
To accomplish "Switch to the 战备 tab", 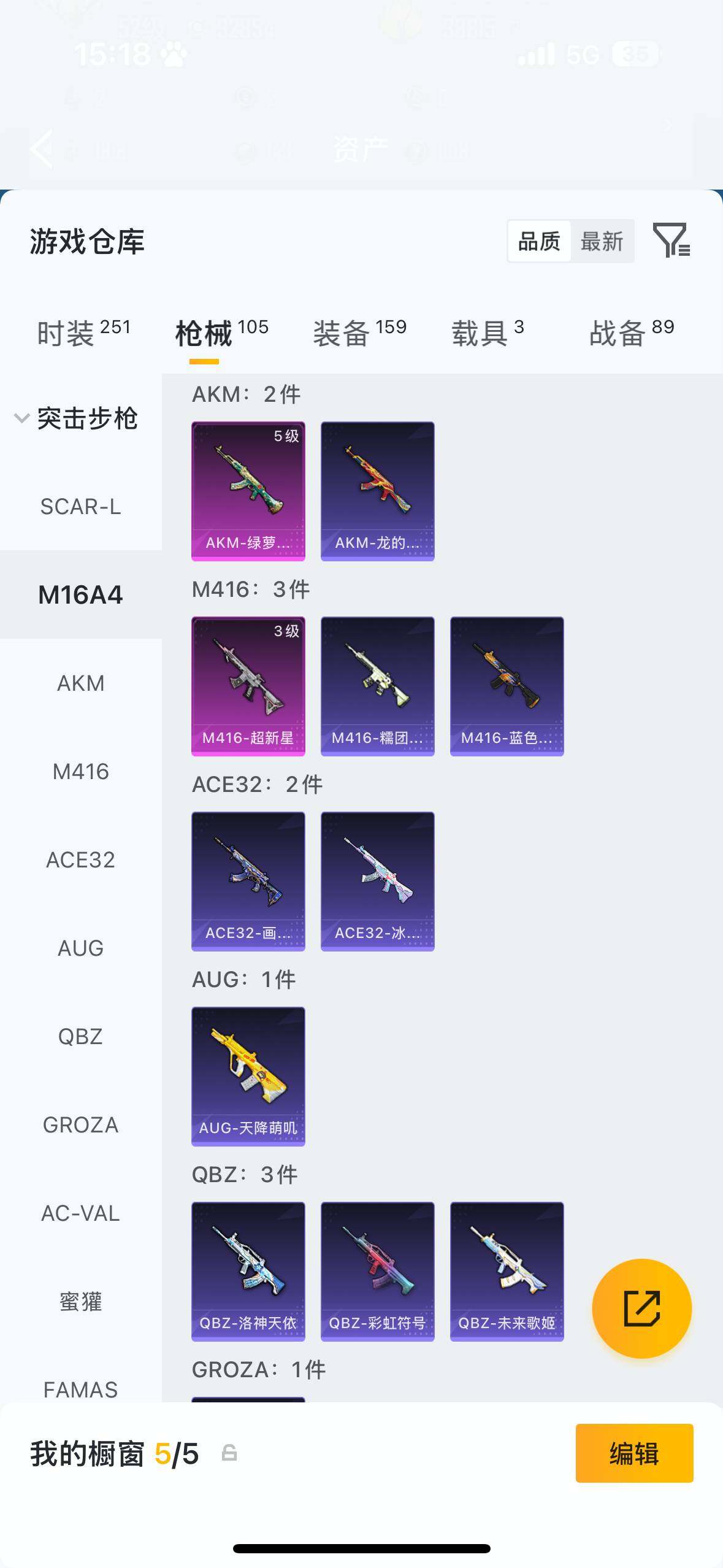I will 631,333.
